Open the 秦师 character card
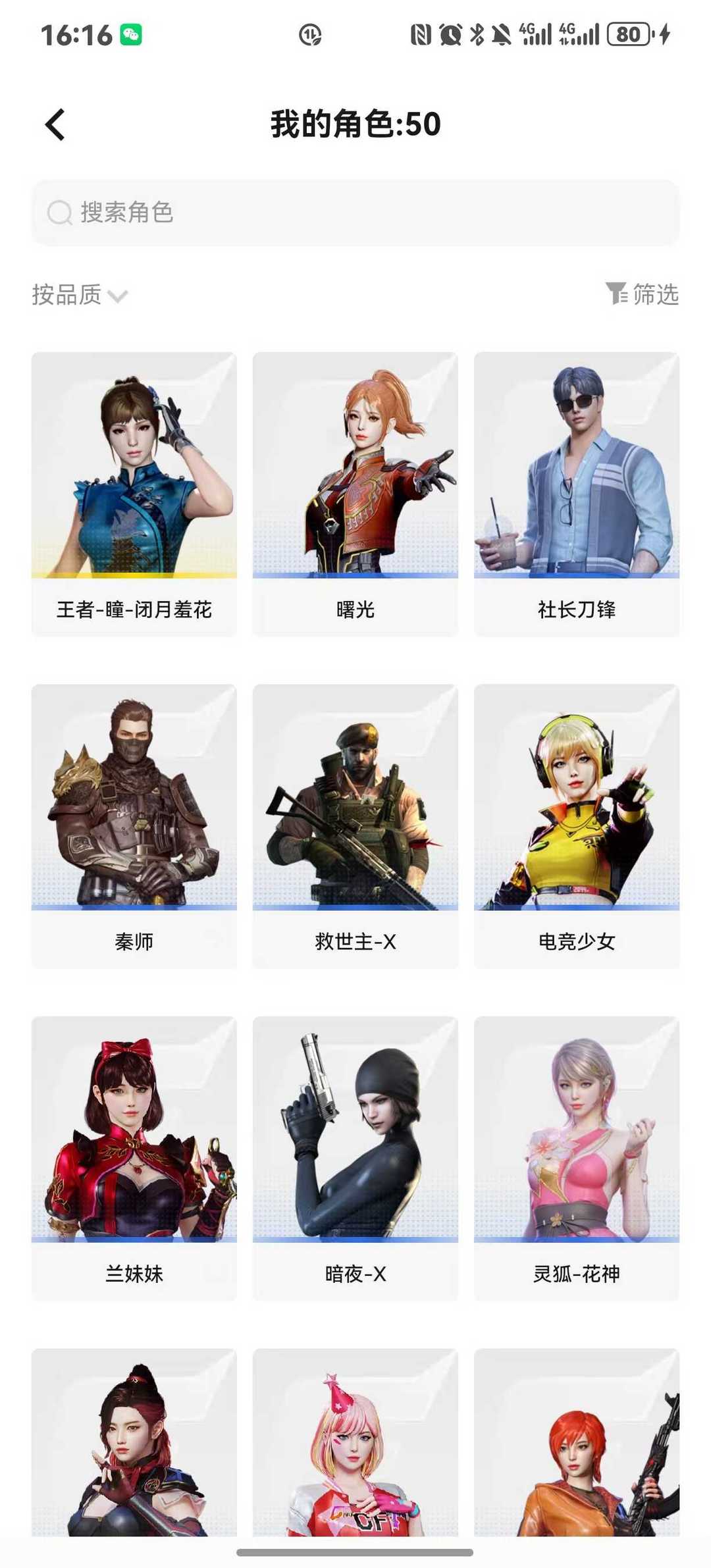 coord(134,826)
